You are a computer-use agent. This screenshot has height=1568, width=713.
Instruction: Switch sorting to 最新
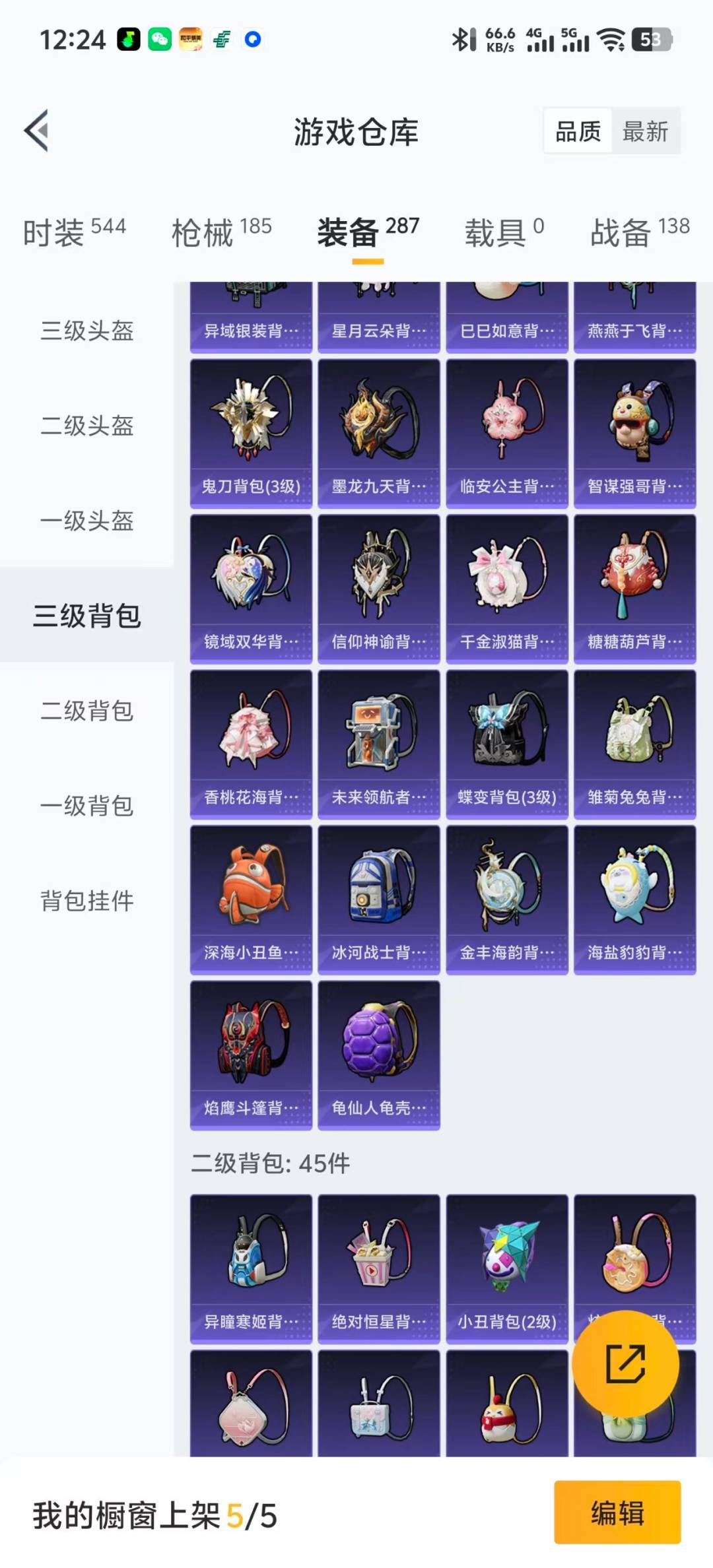click(646, 131)
